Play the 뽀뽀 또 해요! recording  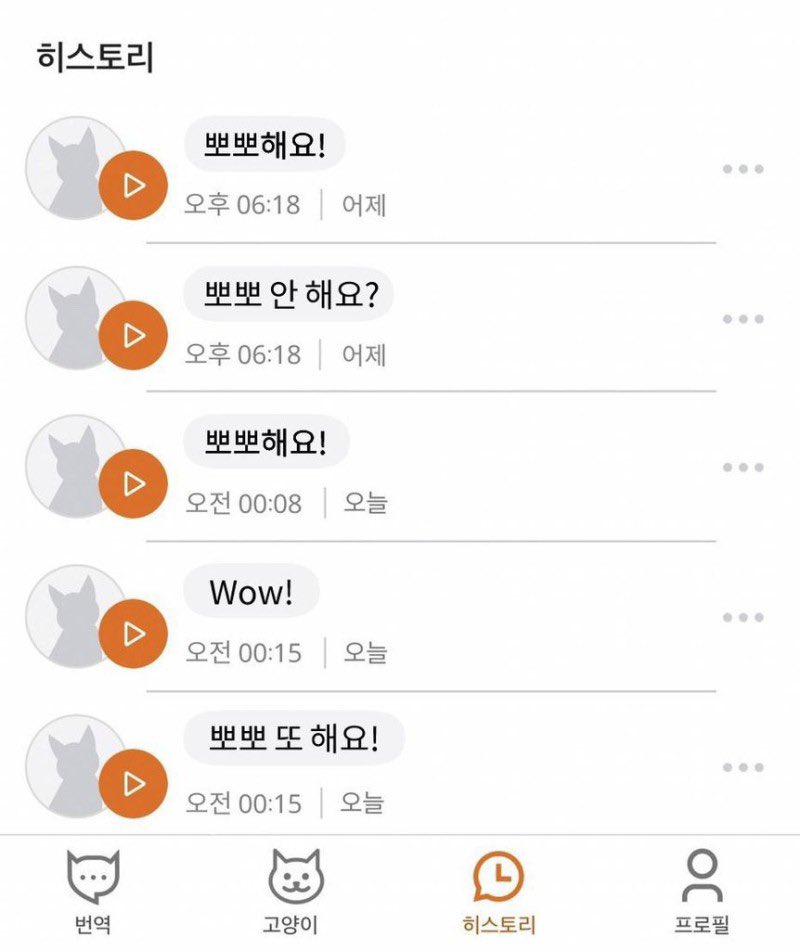(133, 783)
